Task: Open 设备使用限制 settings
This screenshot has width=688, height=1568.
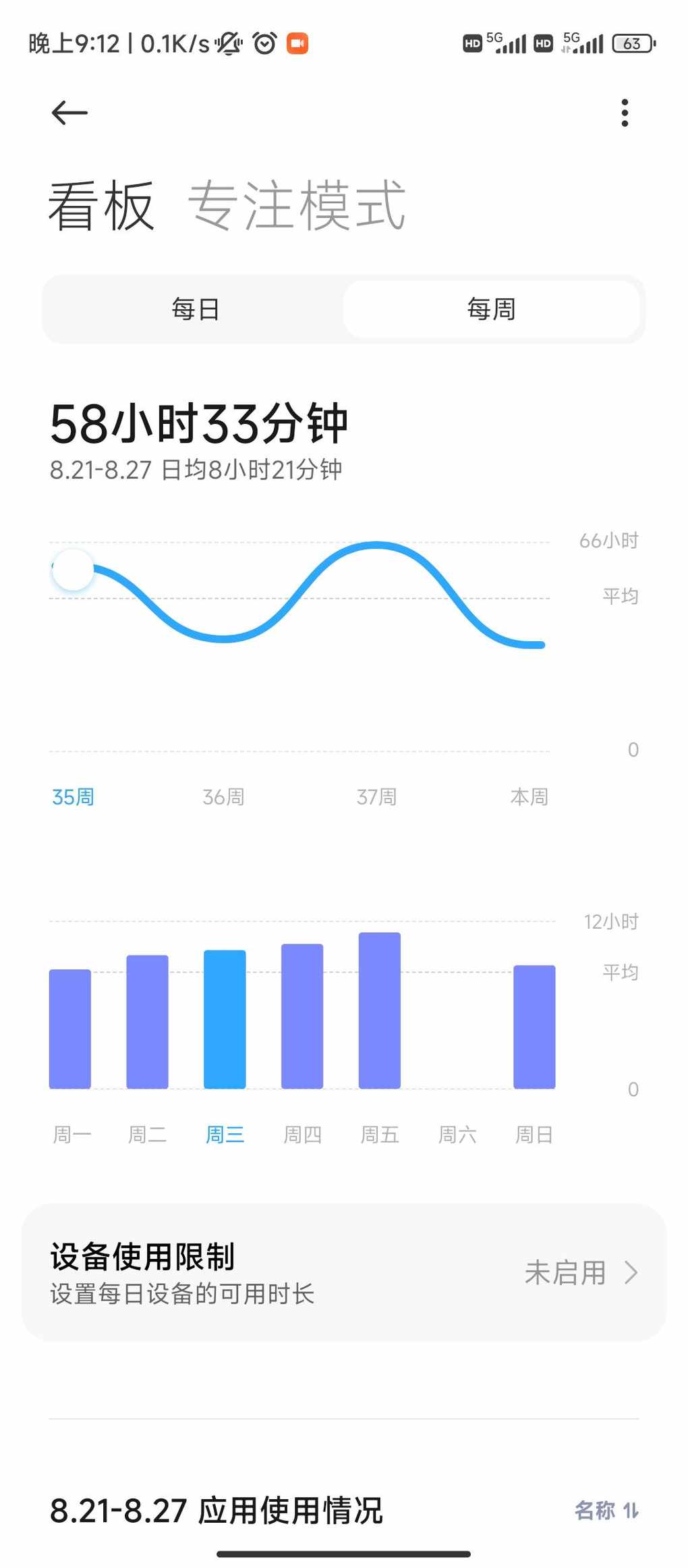Action: (x=344, y=1272)
